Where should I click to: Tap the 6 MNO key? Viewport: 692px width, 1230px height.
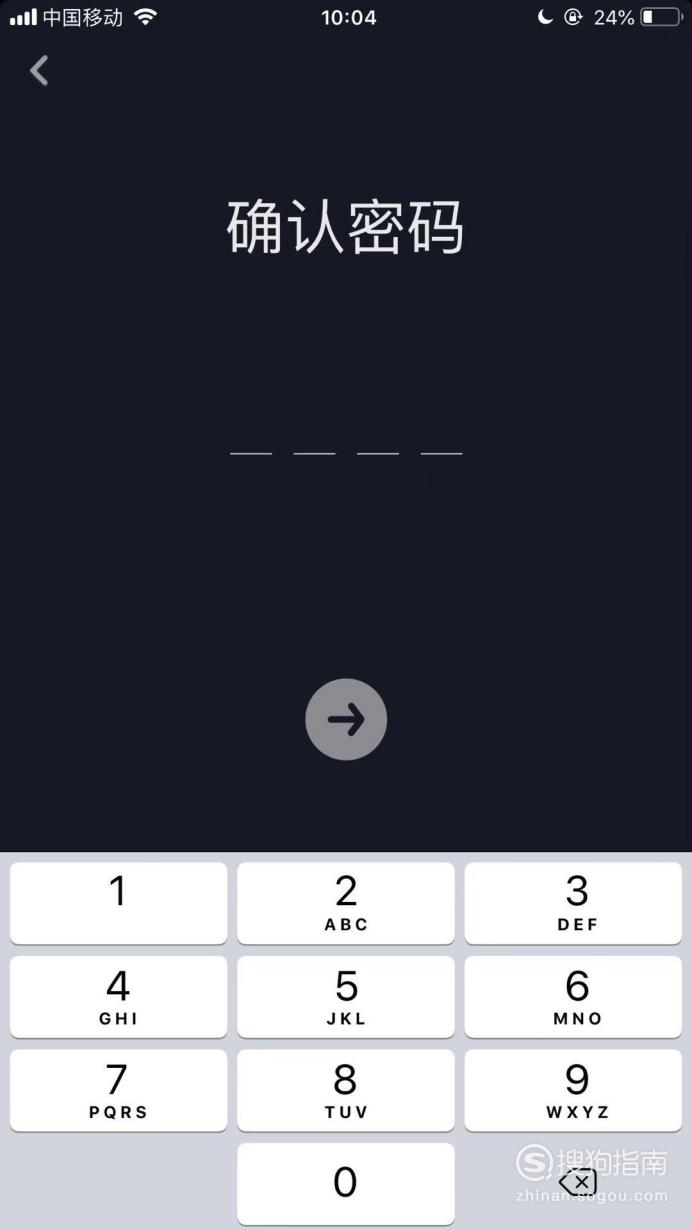[573, 996]
